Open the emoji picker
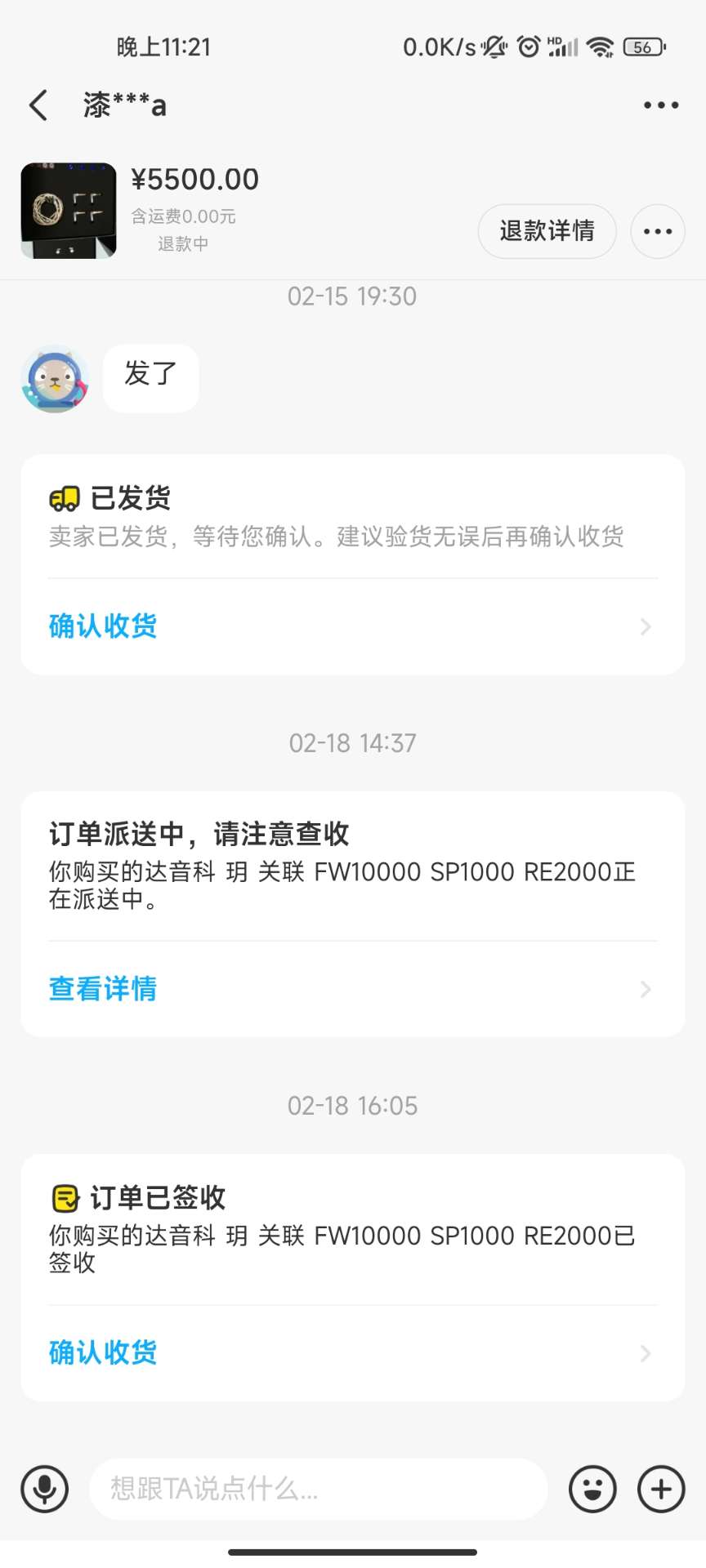This screenshot has height=1568, width=706. [592, 1489]
